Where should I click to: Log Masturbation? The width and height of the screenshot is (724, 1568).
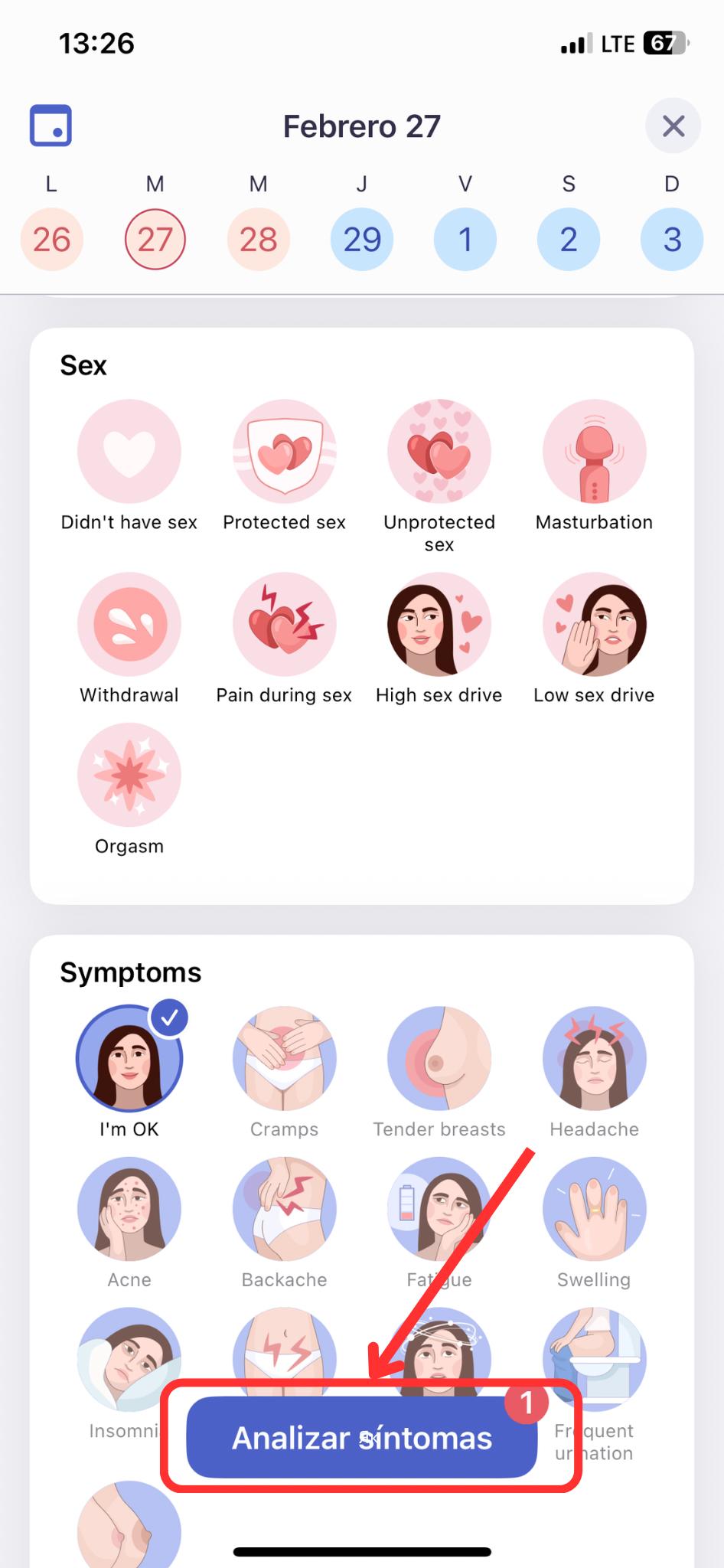pyautogui.click(x=594, y=452)
